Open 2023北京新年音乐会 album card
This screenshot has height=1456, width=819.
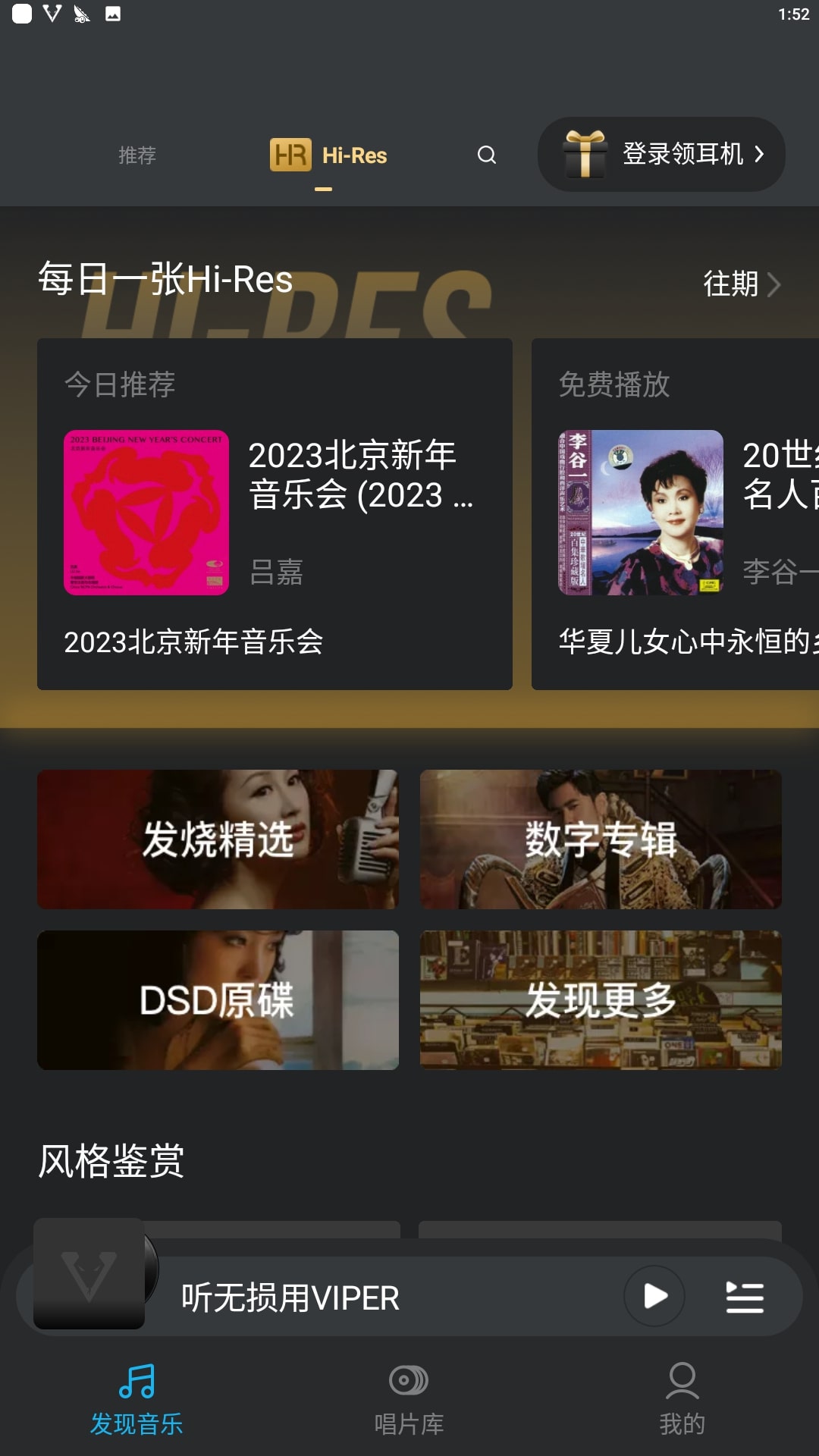[x=275, y=514]
